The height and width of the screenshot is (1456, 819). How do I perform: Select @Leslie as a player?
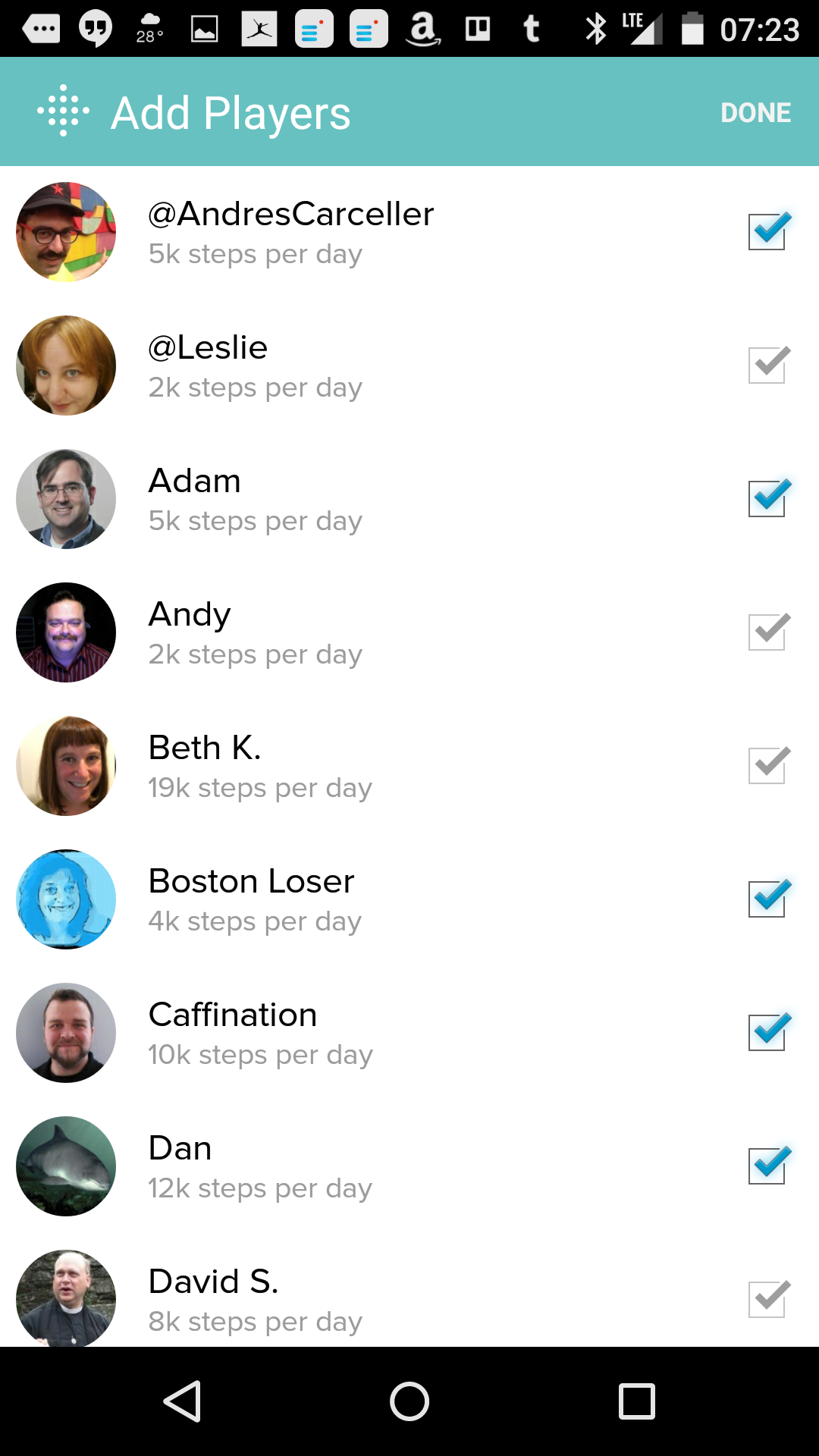pyautogui.click(x=767, y=366)
